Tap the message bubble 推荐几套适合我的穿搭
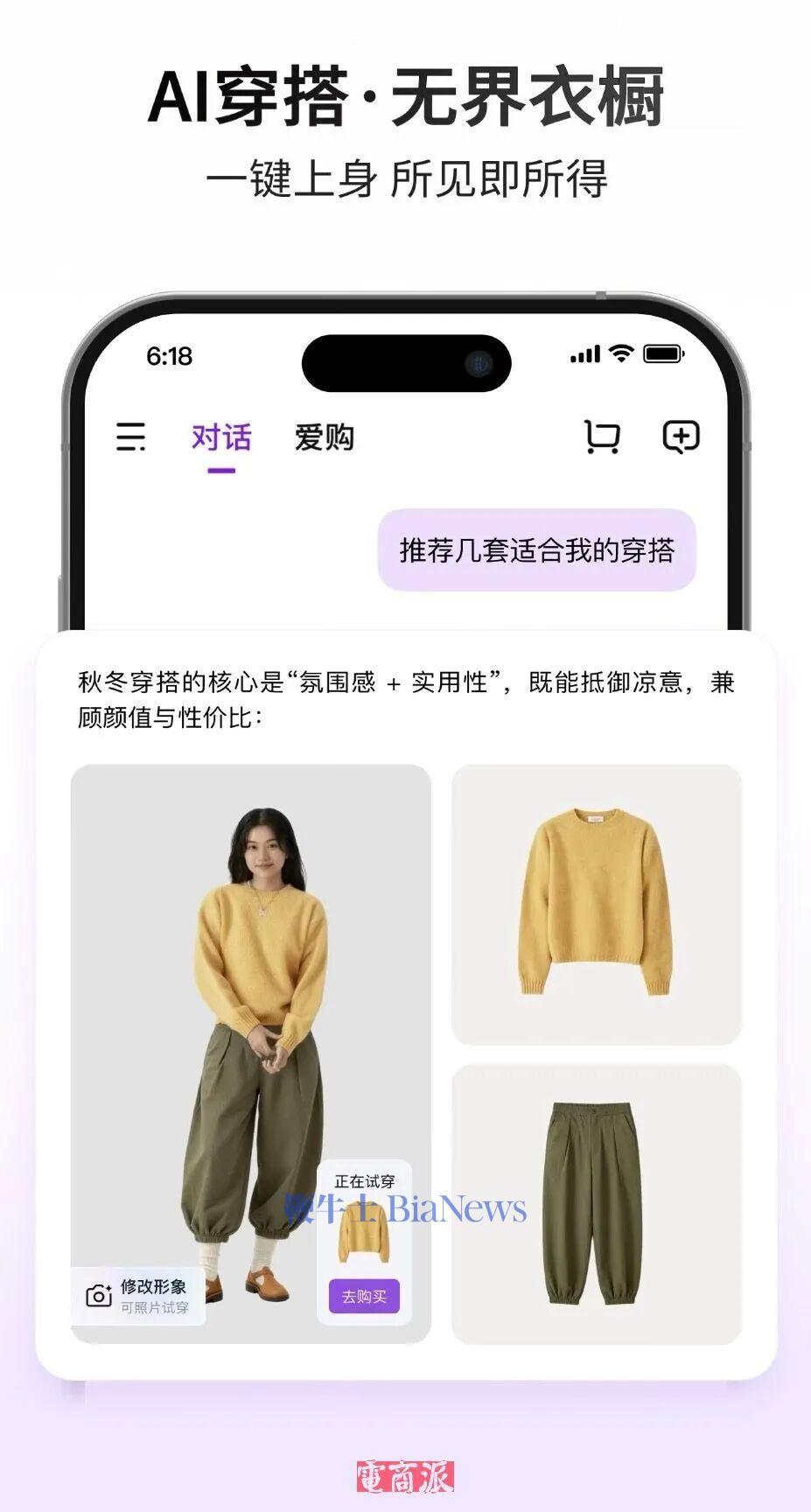 537,549
